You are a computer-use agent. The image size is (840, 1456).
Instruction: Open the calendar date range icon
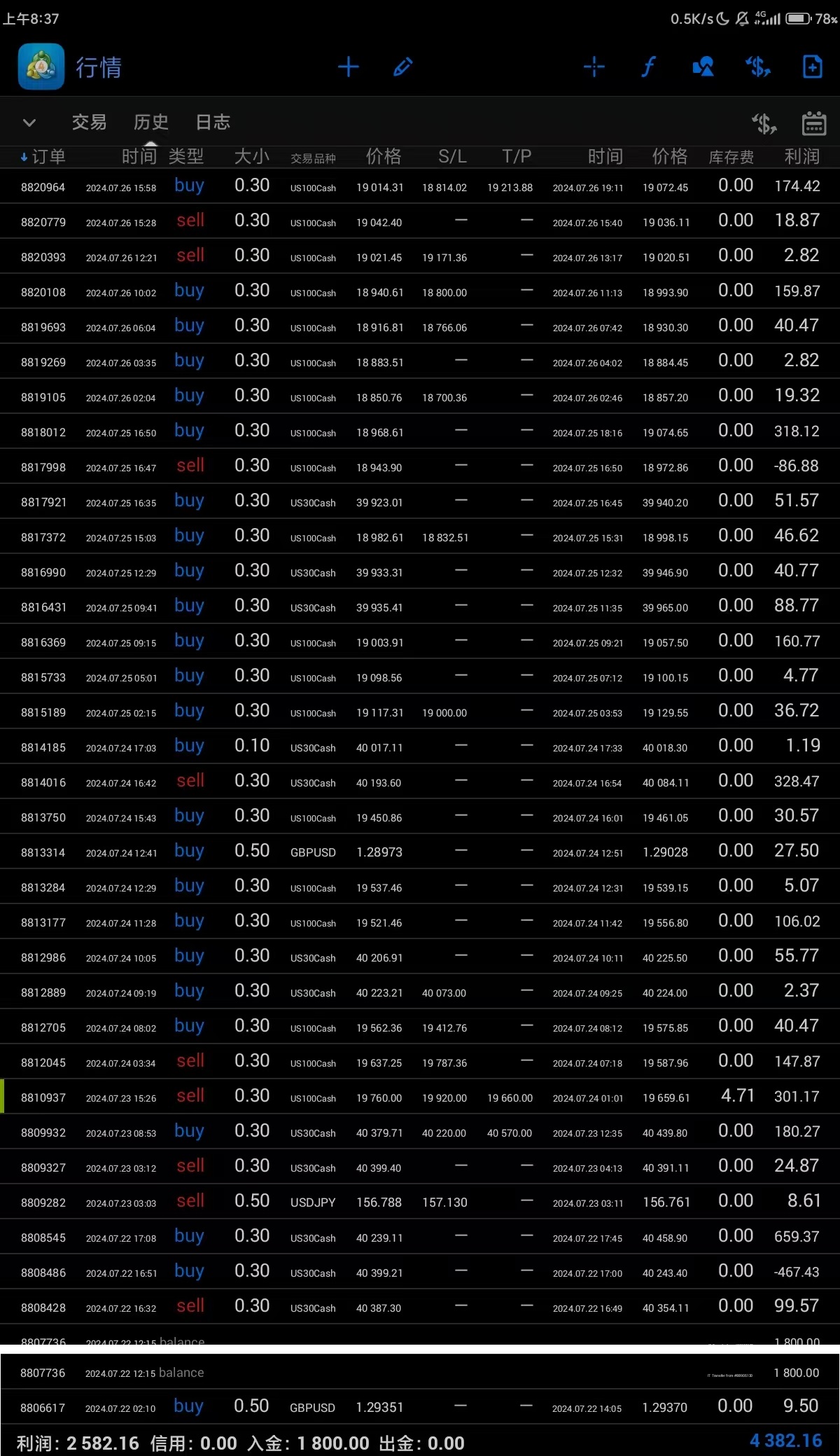click(813, 123)
